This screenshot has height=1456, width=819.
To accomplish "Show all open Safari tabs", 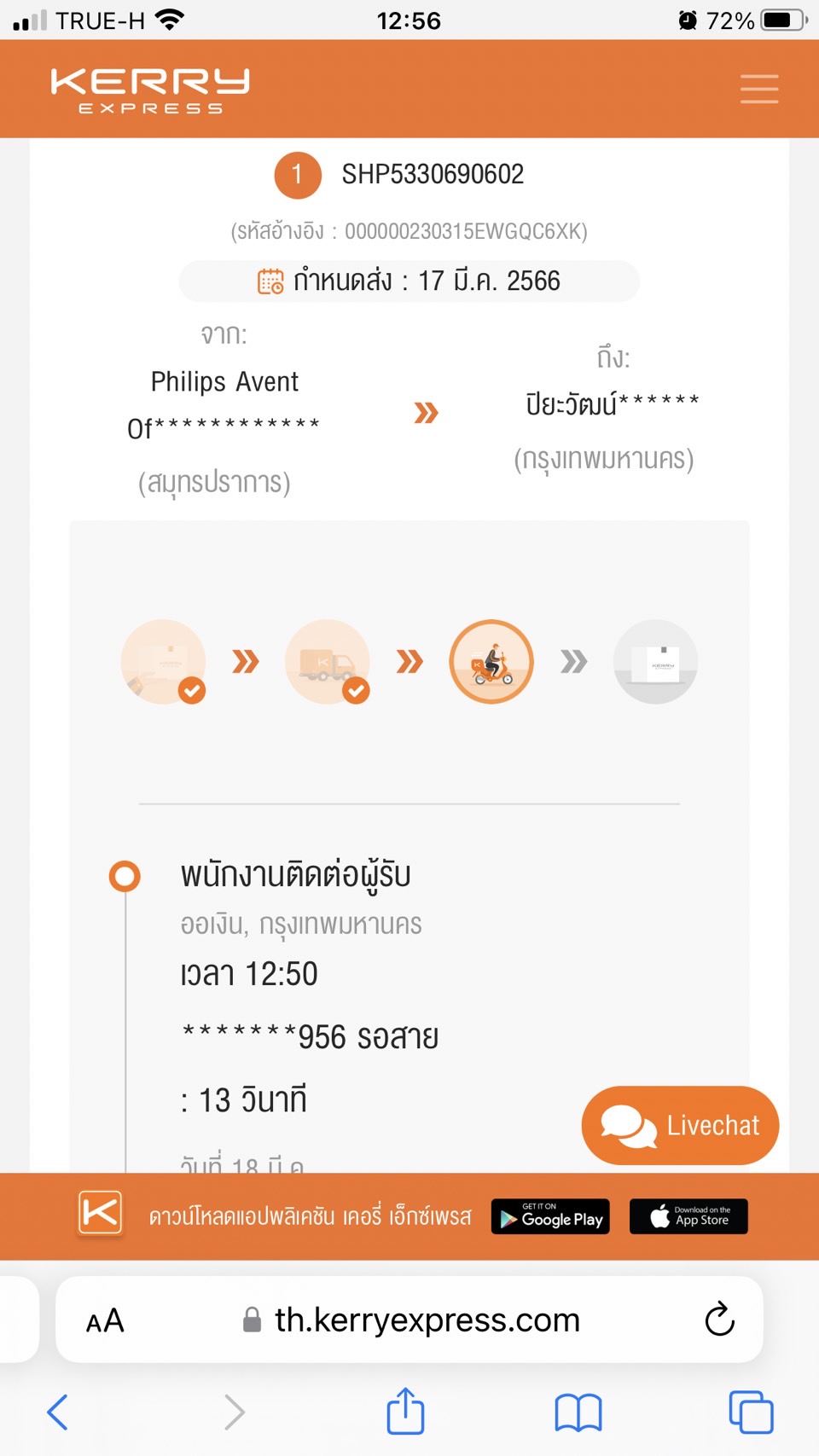I will coord(751,1412).
